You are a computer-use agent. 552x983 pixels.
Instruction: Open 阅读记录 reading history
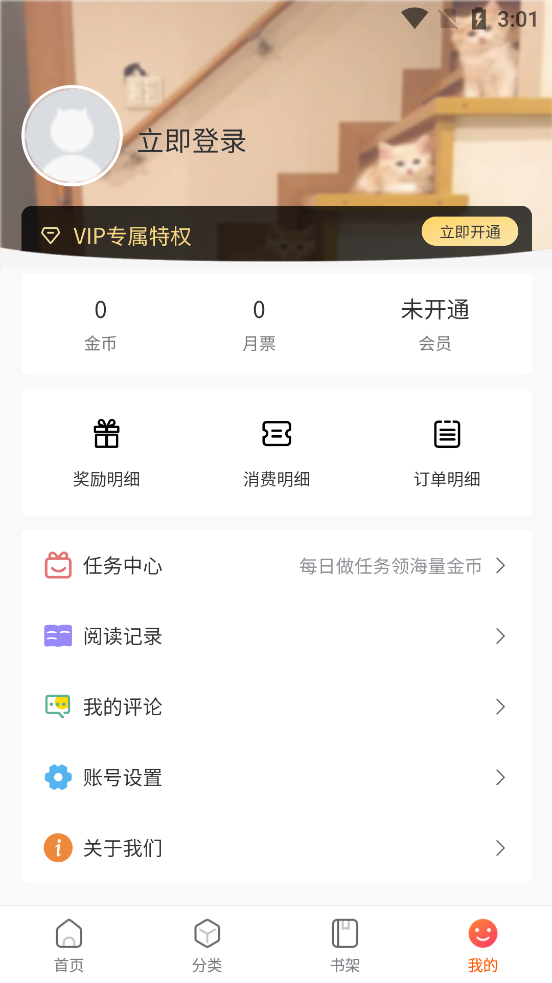(x=276, y=636)
